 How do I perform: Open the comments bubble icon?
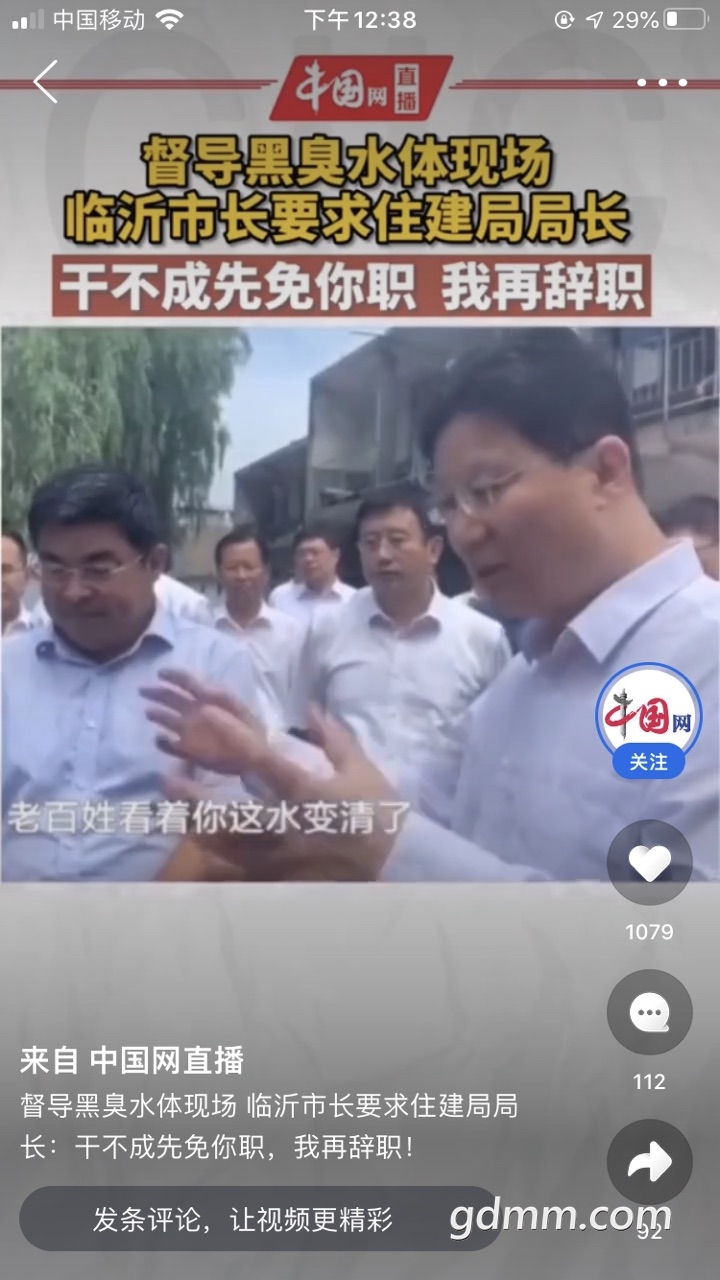(x=649, y=1012)
